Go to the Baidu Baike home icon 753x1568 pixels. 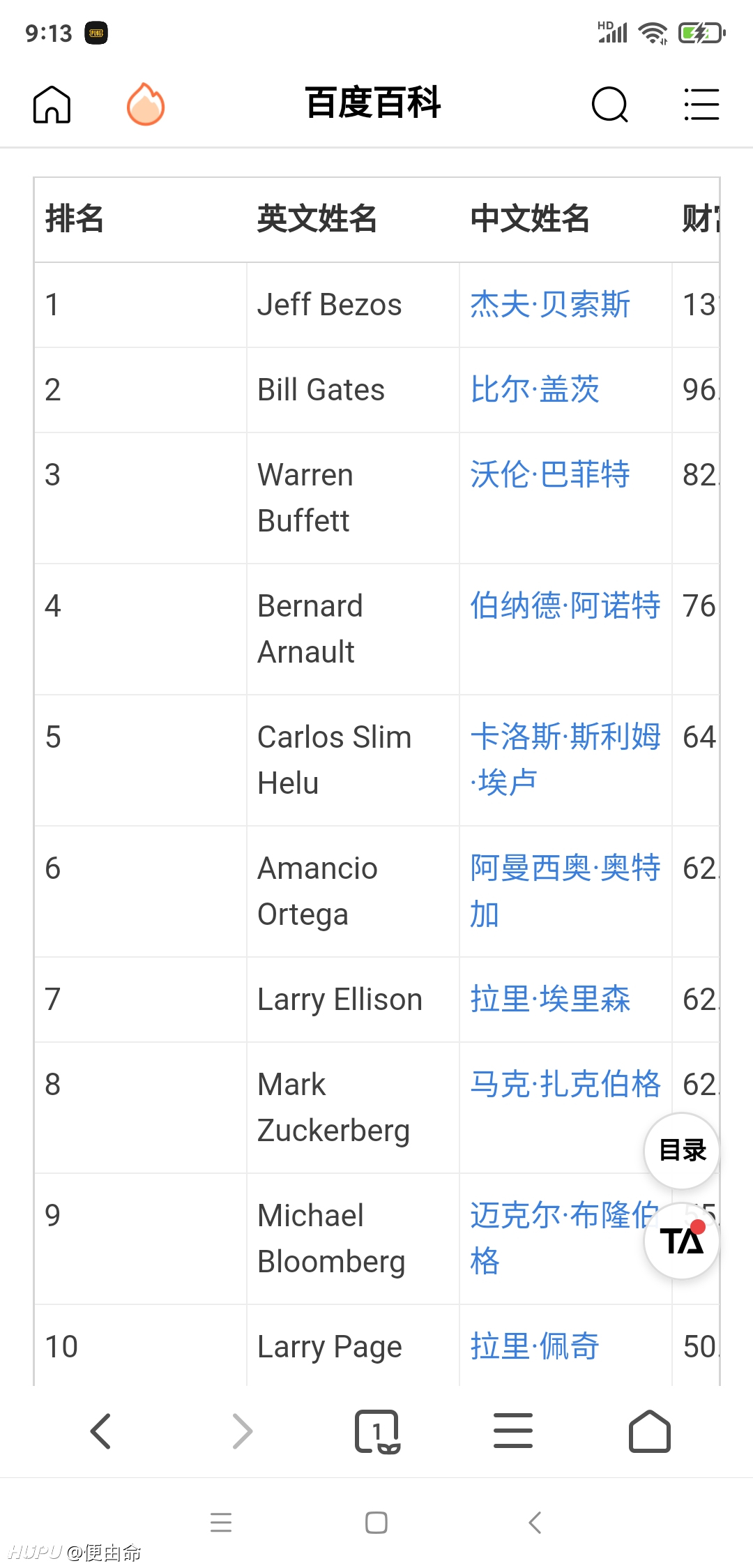52,105
